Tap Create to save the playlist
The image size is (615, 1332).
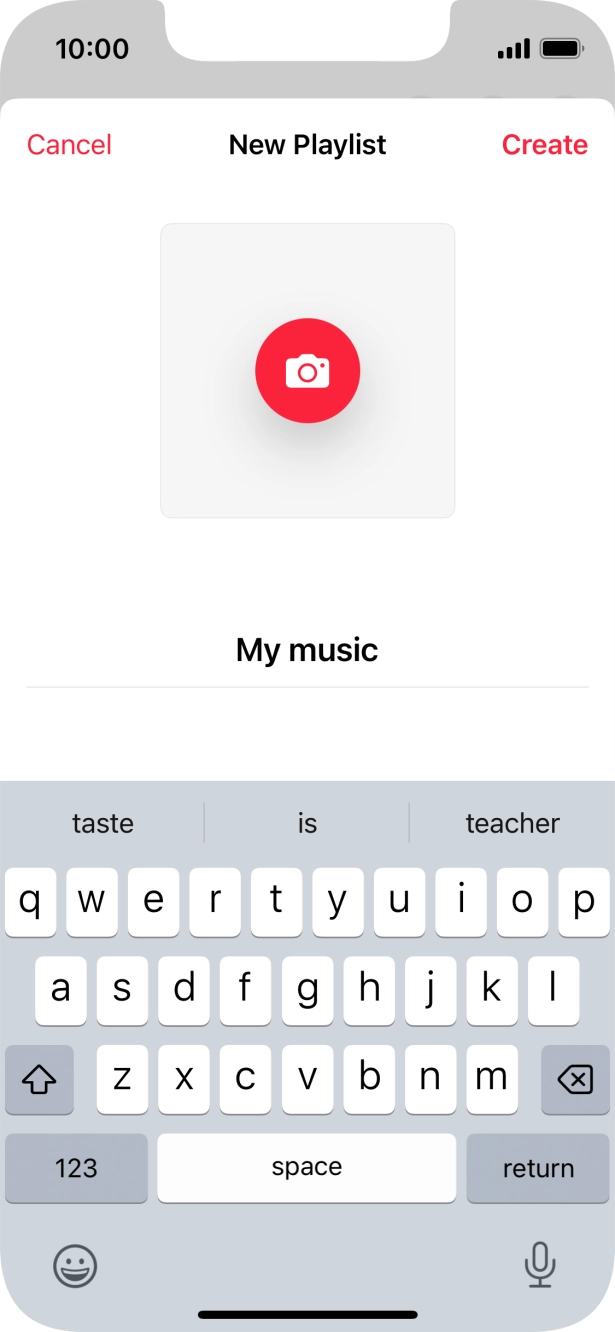point(544,145)
